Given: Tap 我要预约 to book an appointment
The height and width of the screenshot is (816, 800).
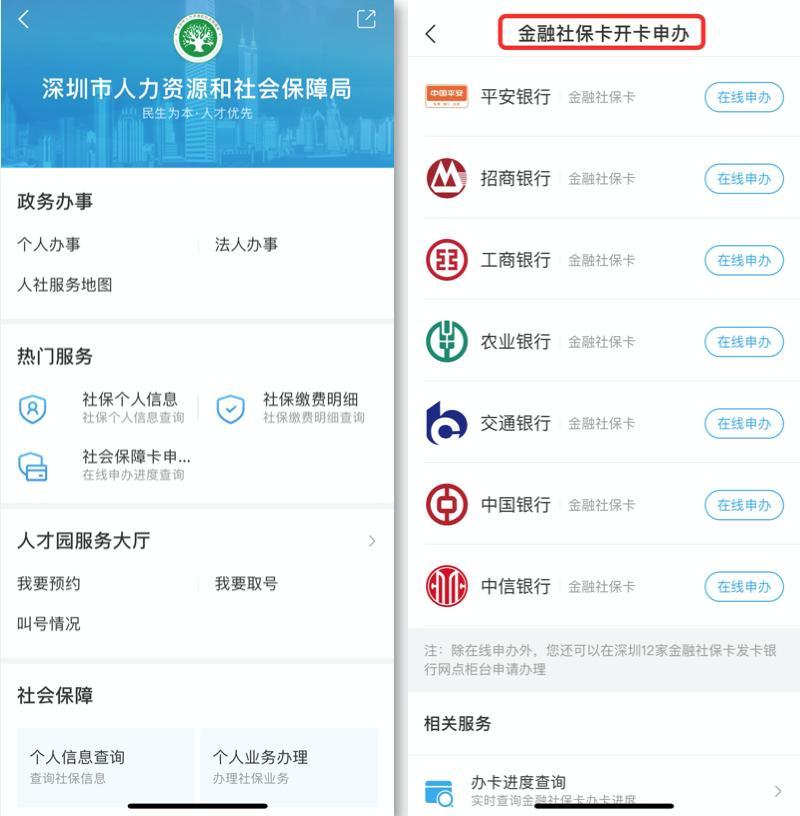Looking at the screenshot, I should (x=49, y=583).
